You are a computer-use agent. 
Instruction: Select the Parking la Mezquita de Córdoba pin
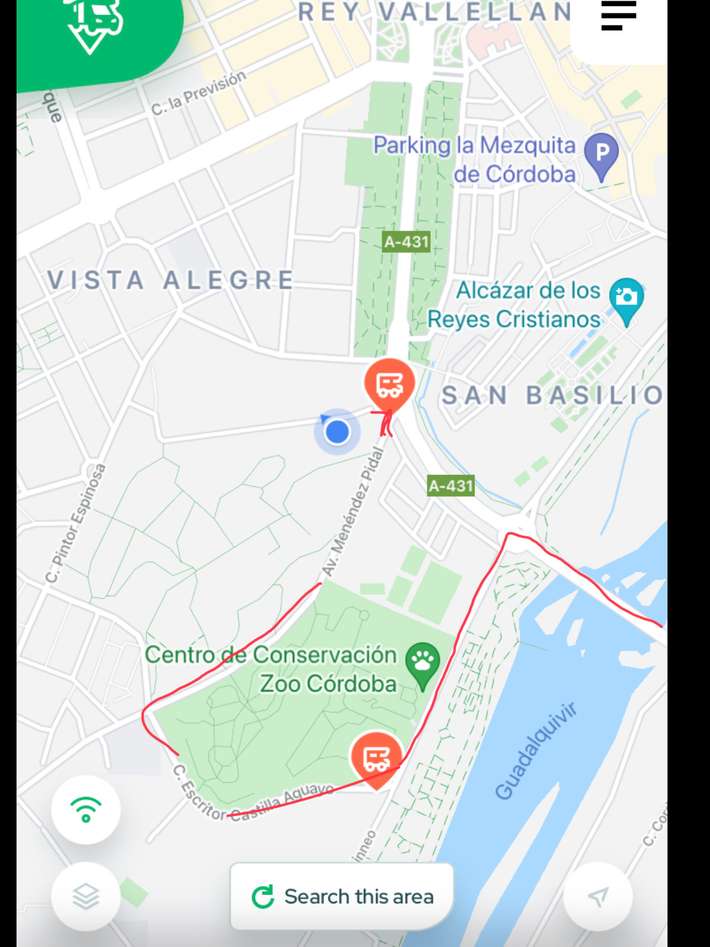pyautogui.click(x=601, y=156)
